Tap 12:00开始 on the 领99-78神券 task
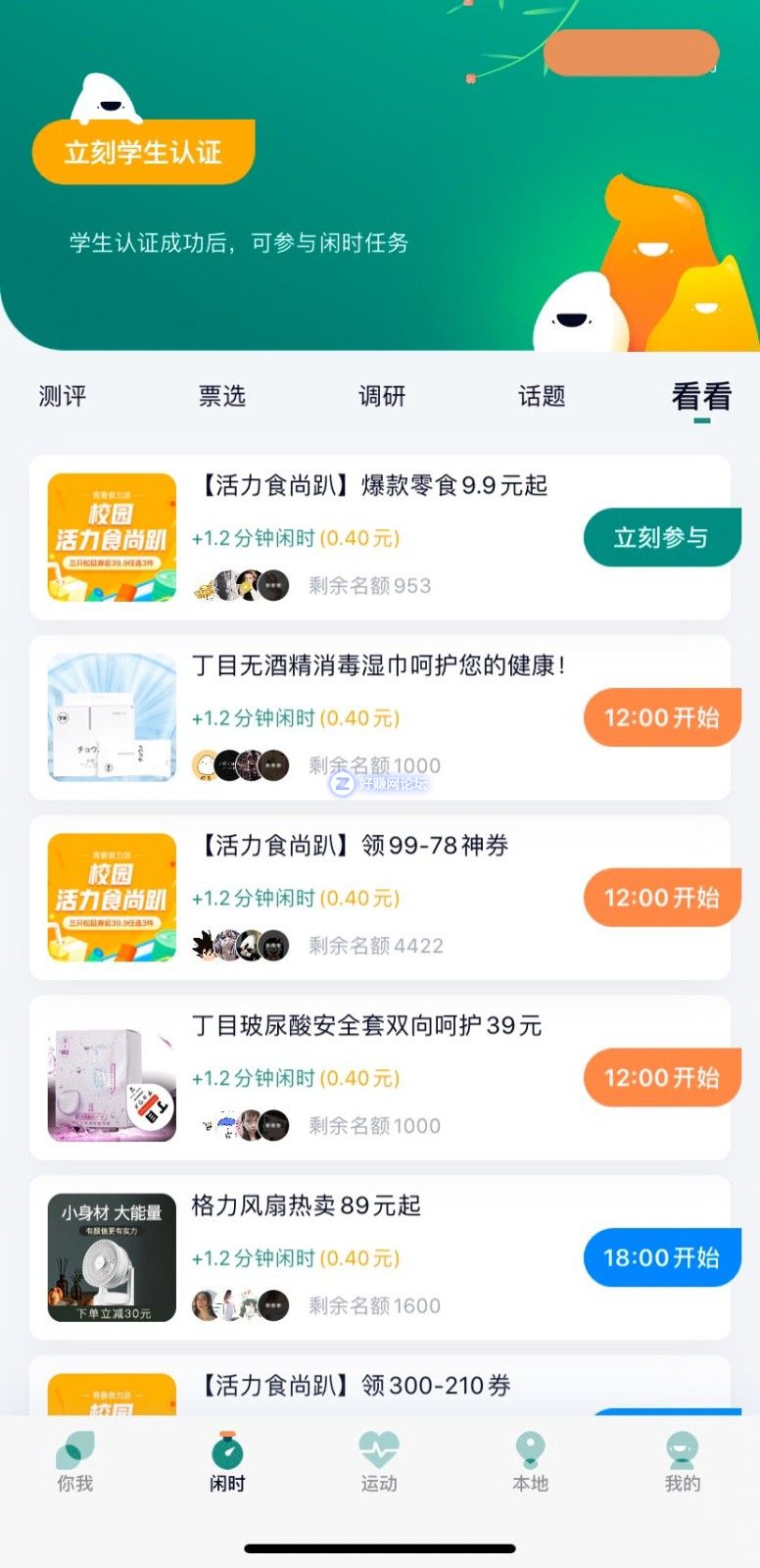Image resolution: width=760 pixels, height=1568 pixels. click(x=660, y=898)
